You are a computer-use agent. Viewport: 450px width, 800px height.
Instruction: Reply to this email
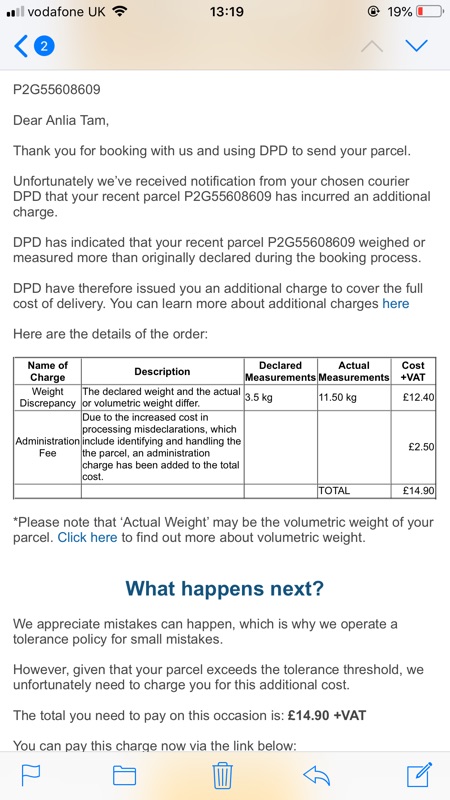tap(316, 776)
